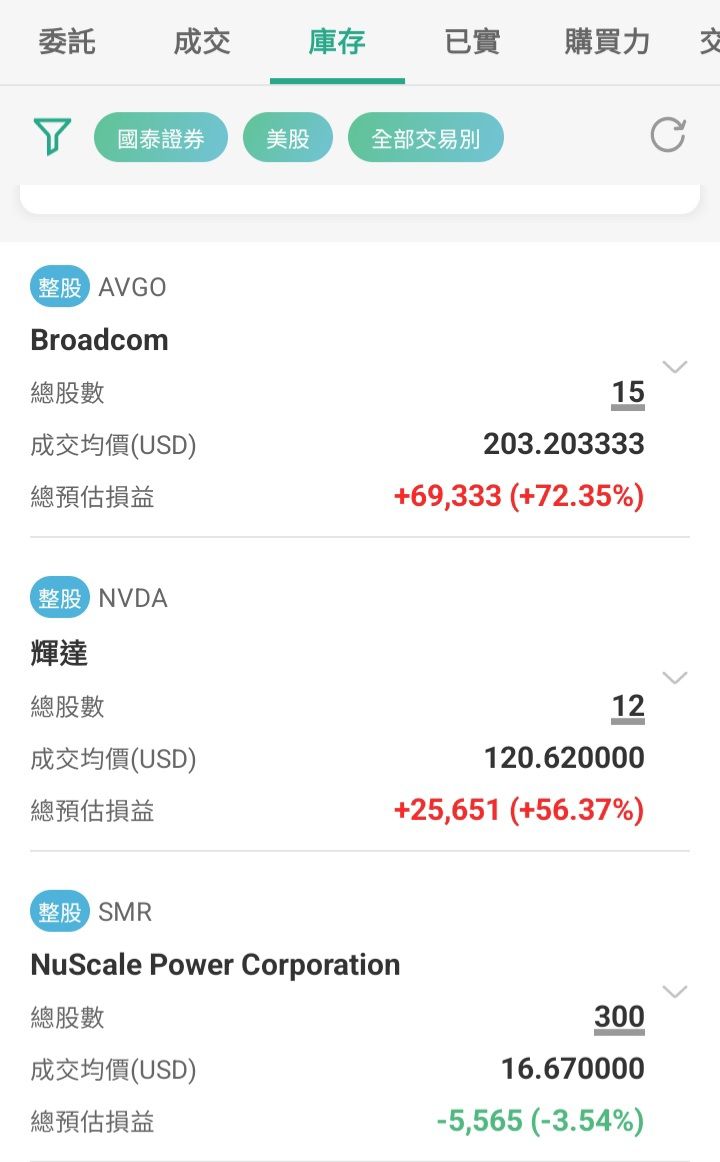Select the 美股 market chip

[288, 138]
